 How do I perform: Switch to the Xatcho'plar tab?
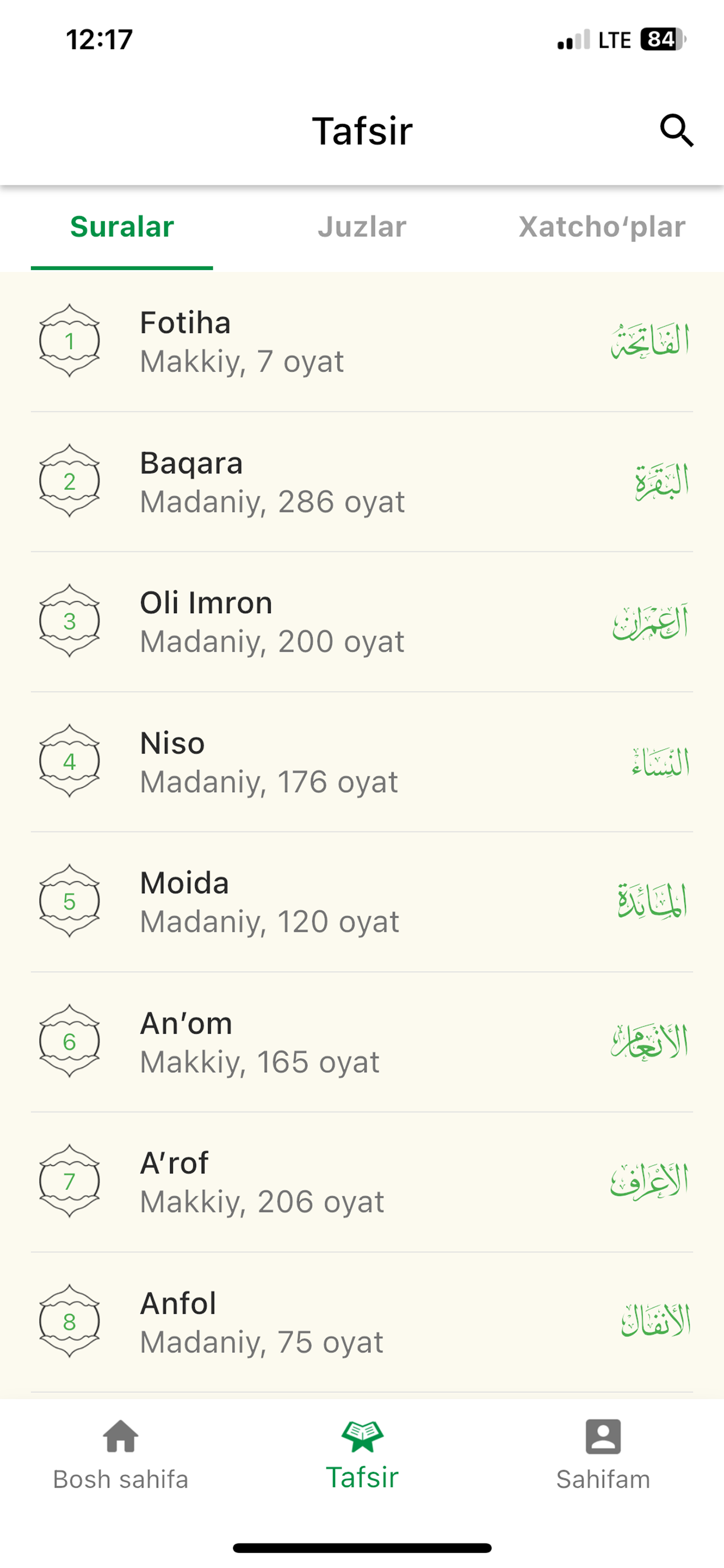coord(602,227)
